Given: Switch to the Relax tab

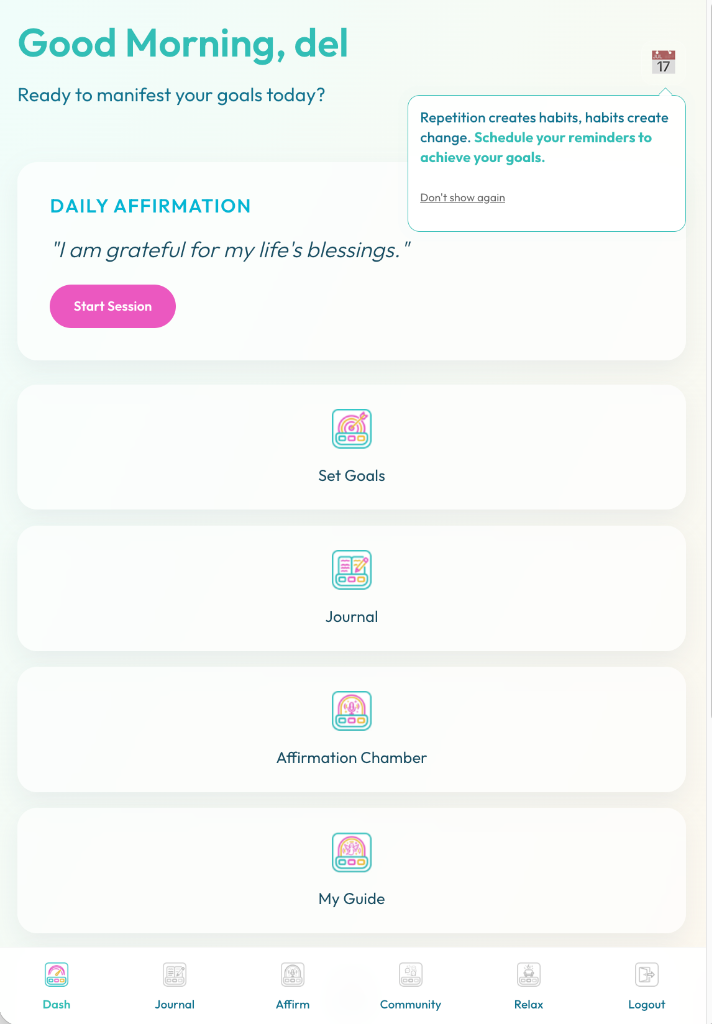Looking at the screenshot, I should point(529,985).
